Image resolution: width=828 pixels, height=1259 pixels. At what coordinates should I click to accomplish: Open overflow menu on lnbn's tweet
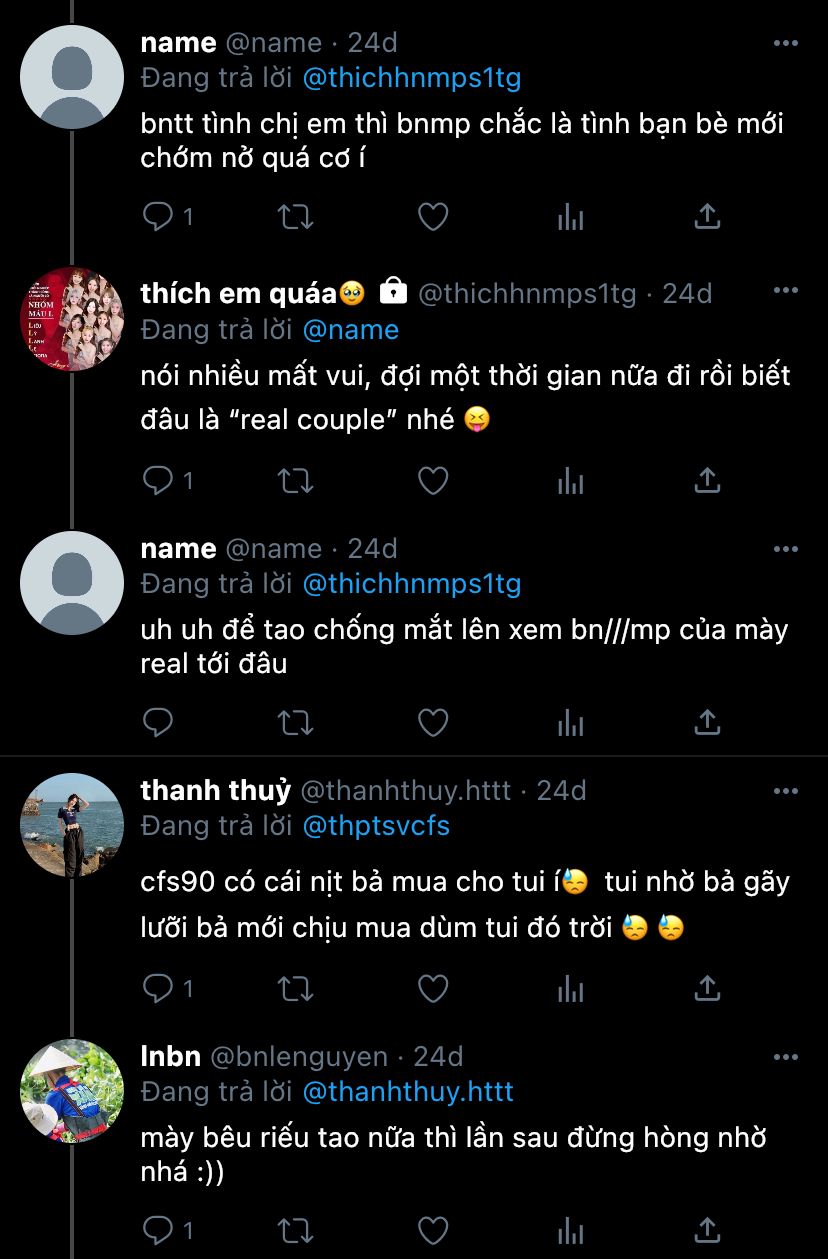[x=786, y=1057]
